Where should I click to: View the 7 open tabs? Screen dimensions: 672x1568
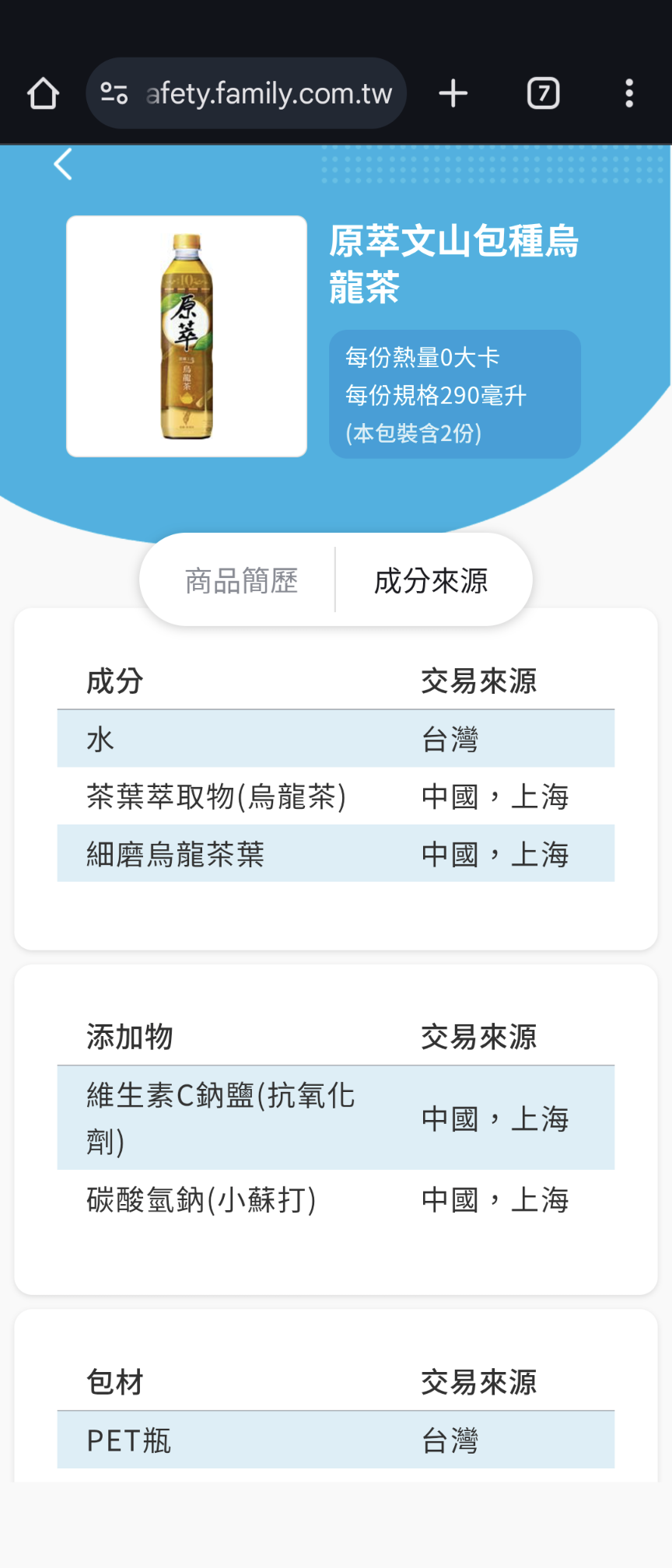coord(543,94)
